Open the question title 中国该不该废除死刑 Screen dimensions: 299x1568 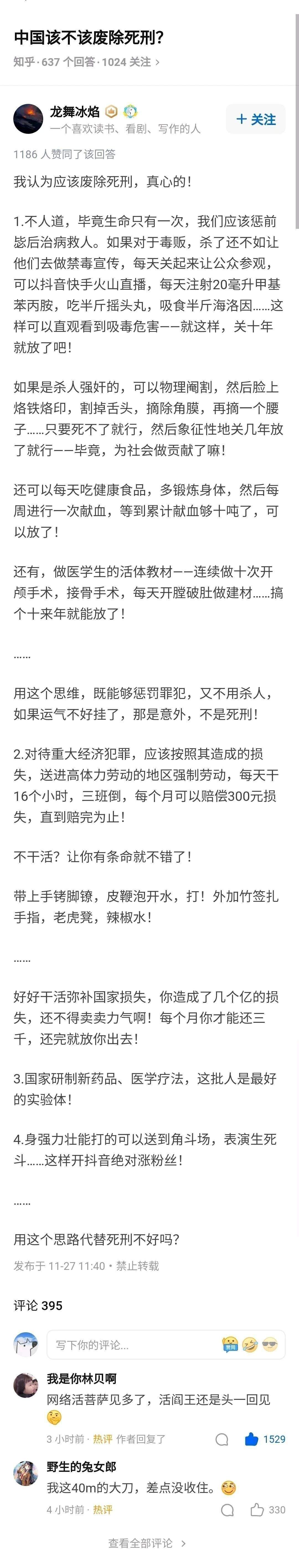tap(89, 37)
